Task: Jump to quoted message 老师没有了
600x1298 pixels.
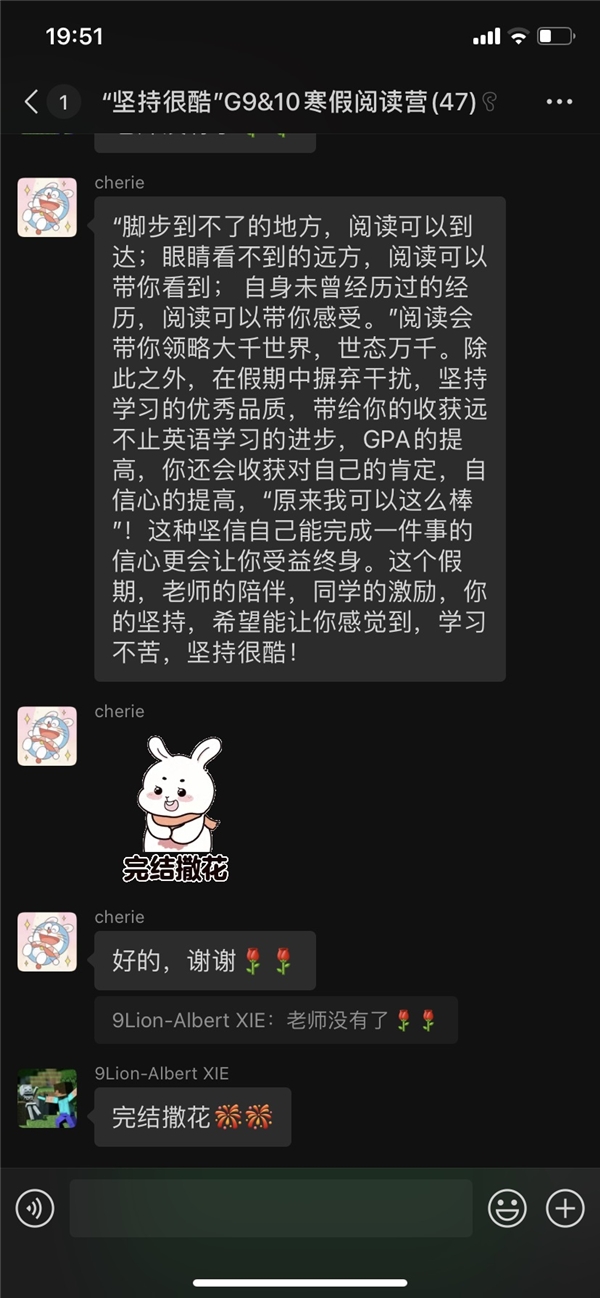Action: coord(275,1020)
